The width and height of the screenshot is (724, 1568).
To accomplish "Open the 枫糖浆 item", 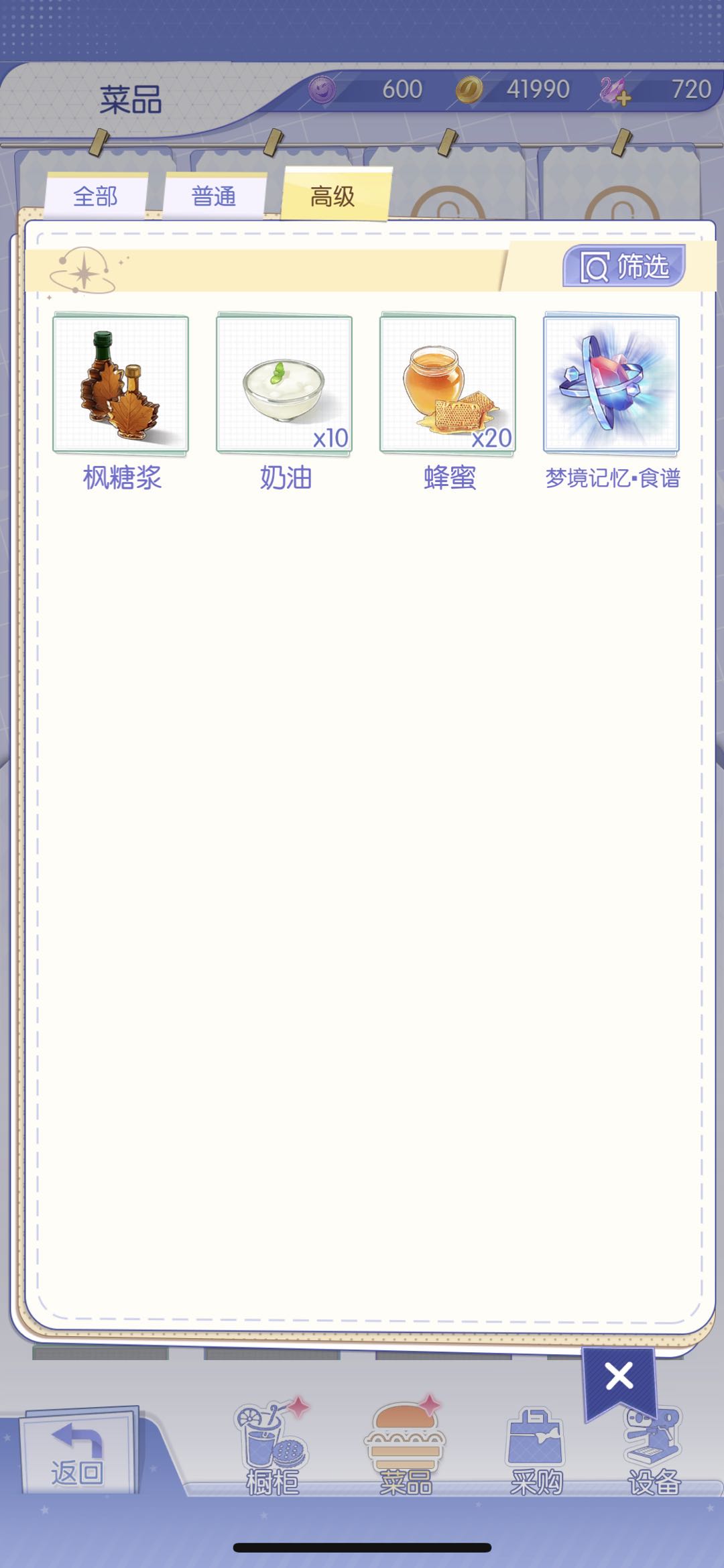I will click(121, 384).
